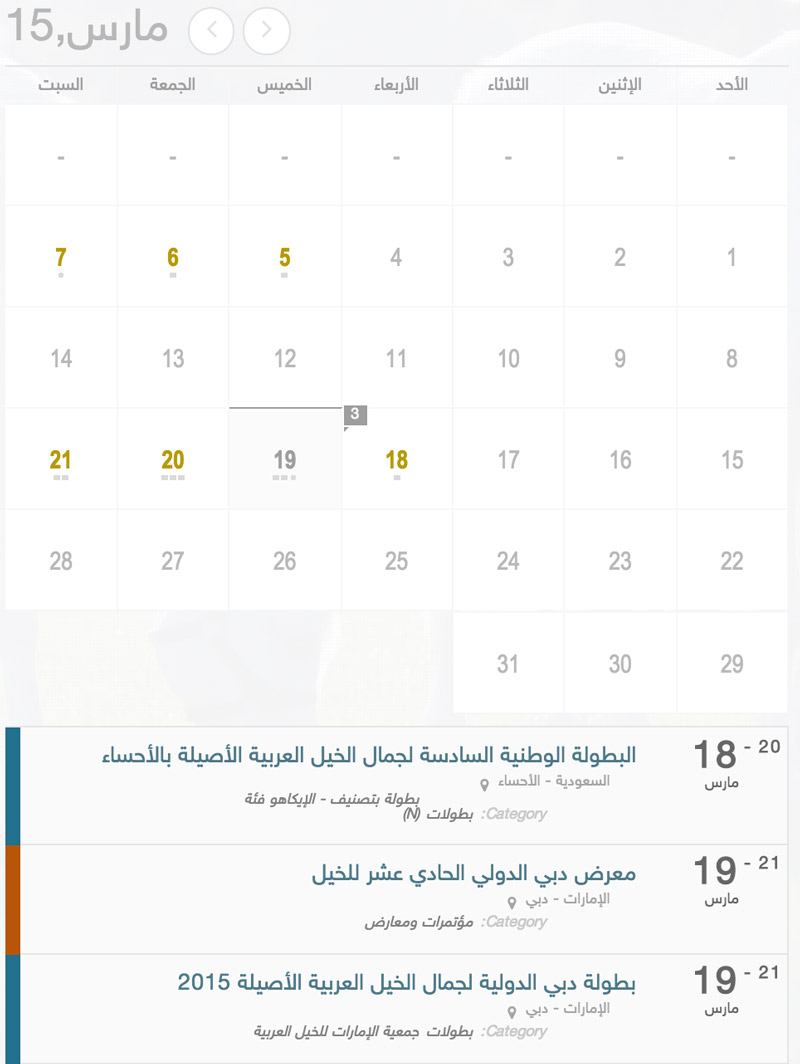Tap day 19 in the calendar
The height and width of the screenshot is (1064, 800).
(285, 460)
